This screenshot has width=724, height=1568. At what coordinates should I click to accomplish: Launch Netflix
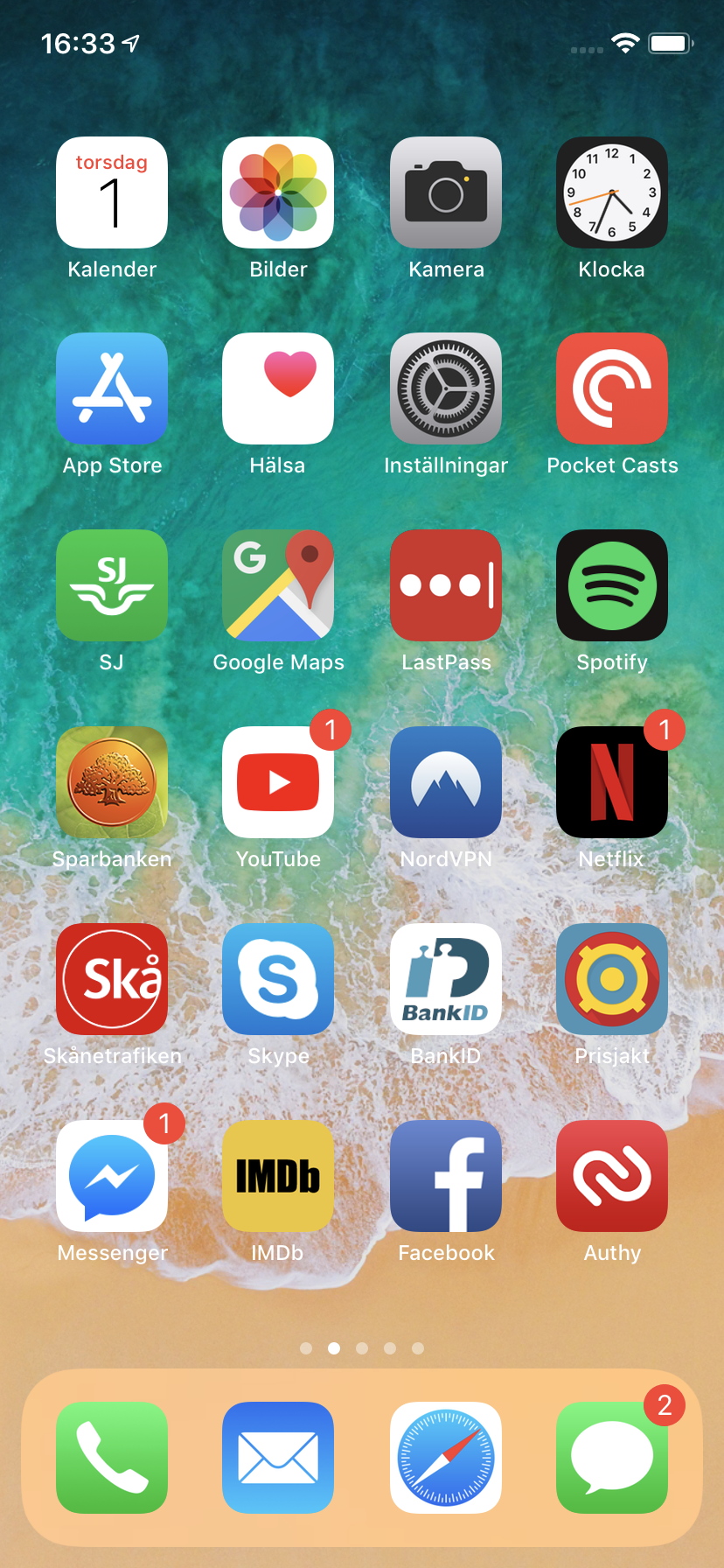(x=612, y=782)
